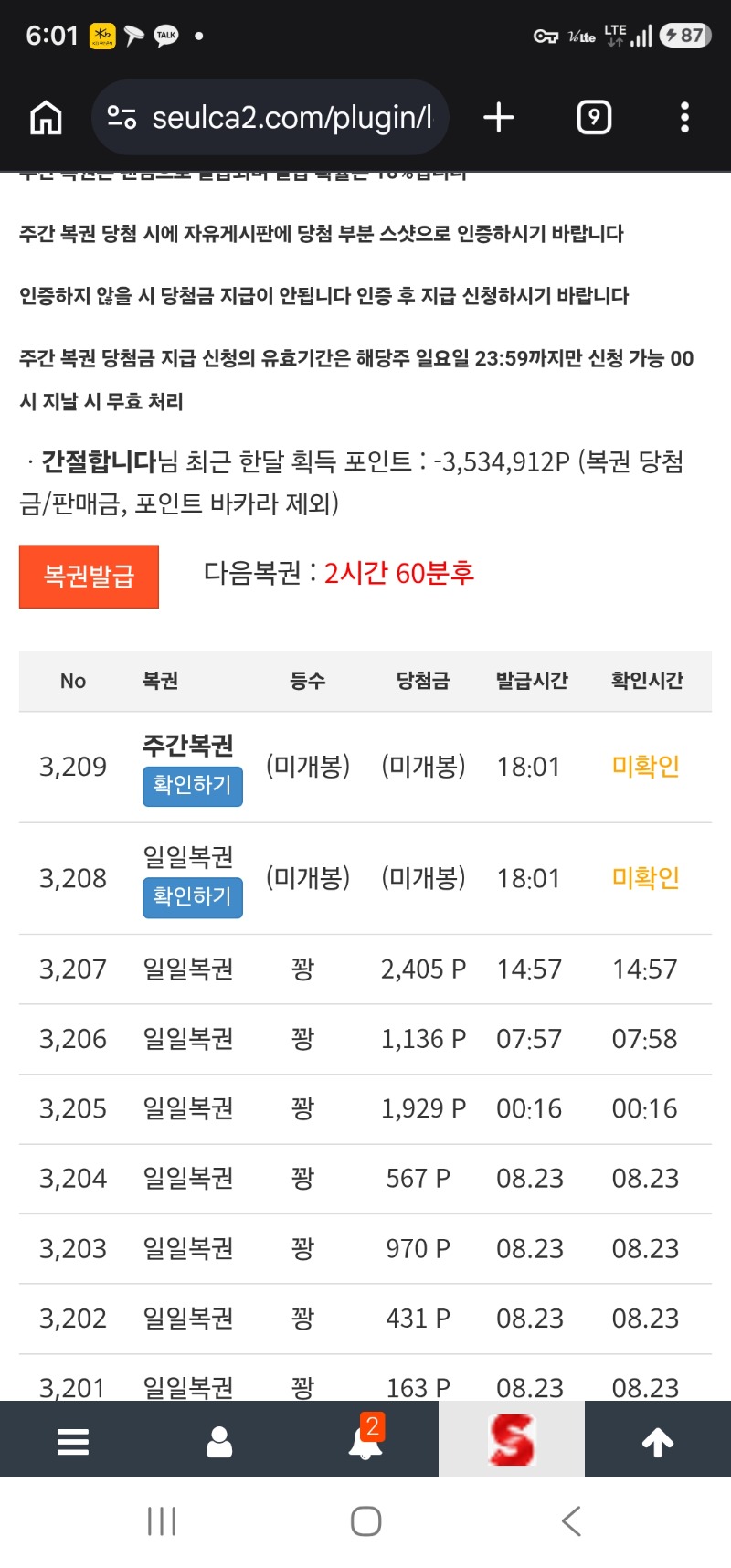Open the browser overflow menu

pos(684,118)
